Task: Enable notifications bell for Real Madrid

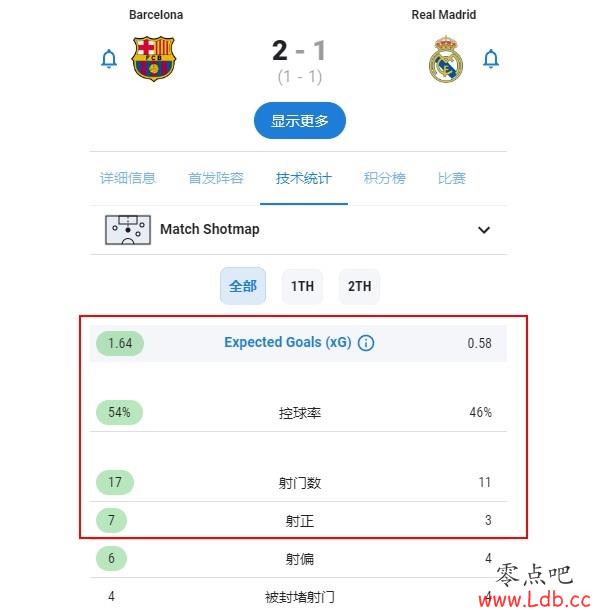Action: 490,59
